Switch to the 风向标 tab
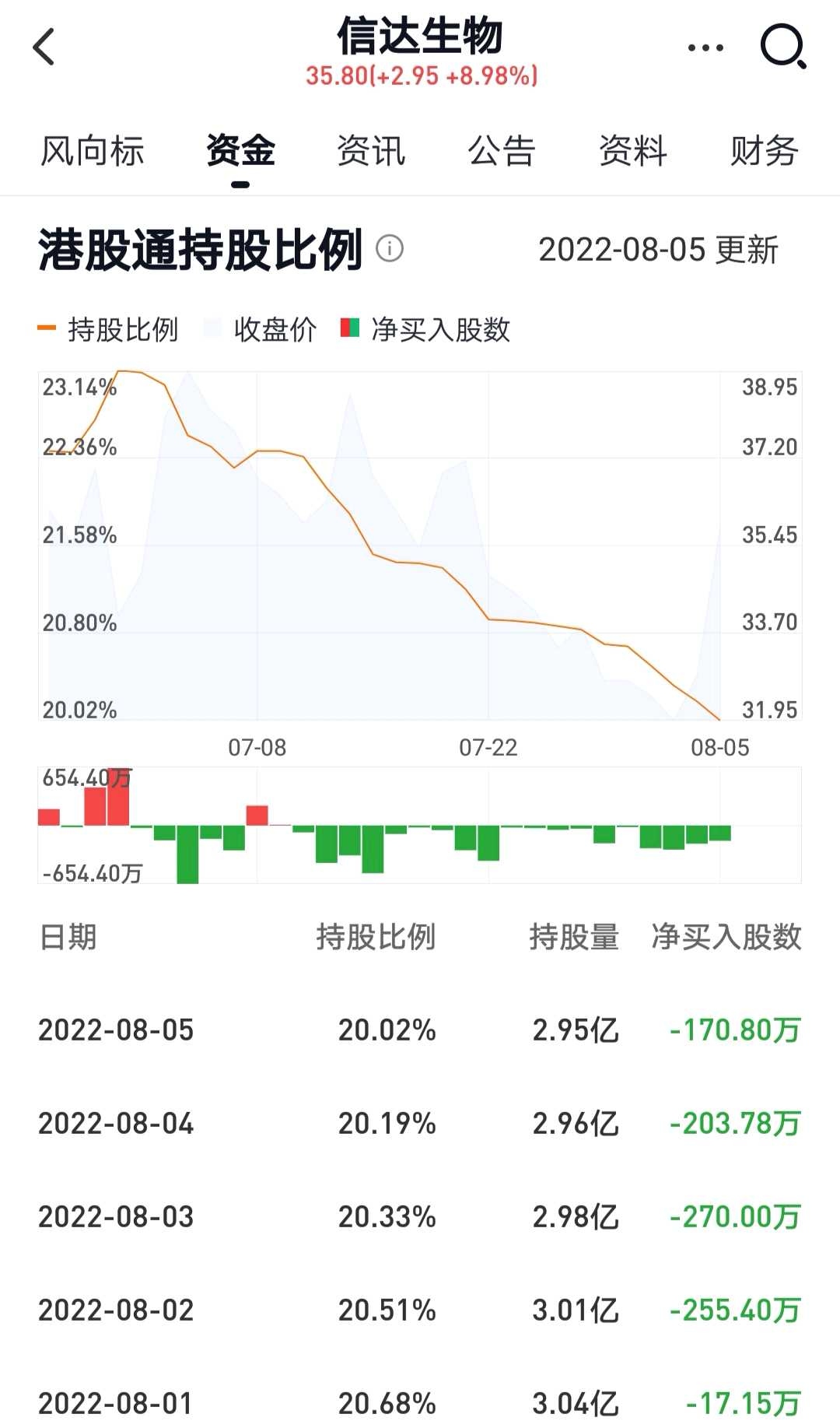Screen dimensions: 840x1428 (x=93, y=153)
